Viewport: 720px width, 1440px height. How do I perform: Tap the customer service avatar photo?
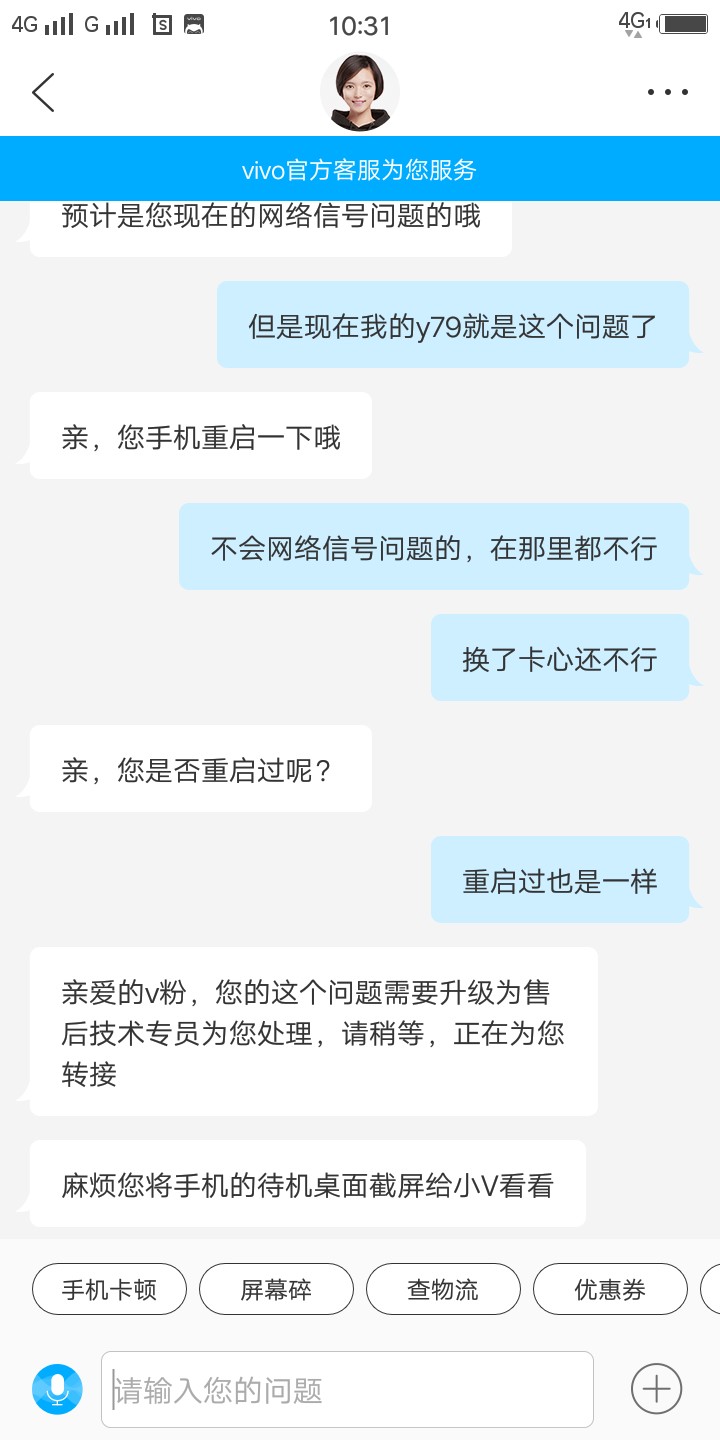pos(360,91)
